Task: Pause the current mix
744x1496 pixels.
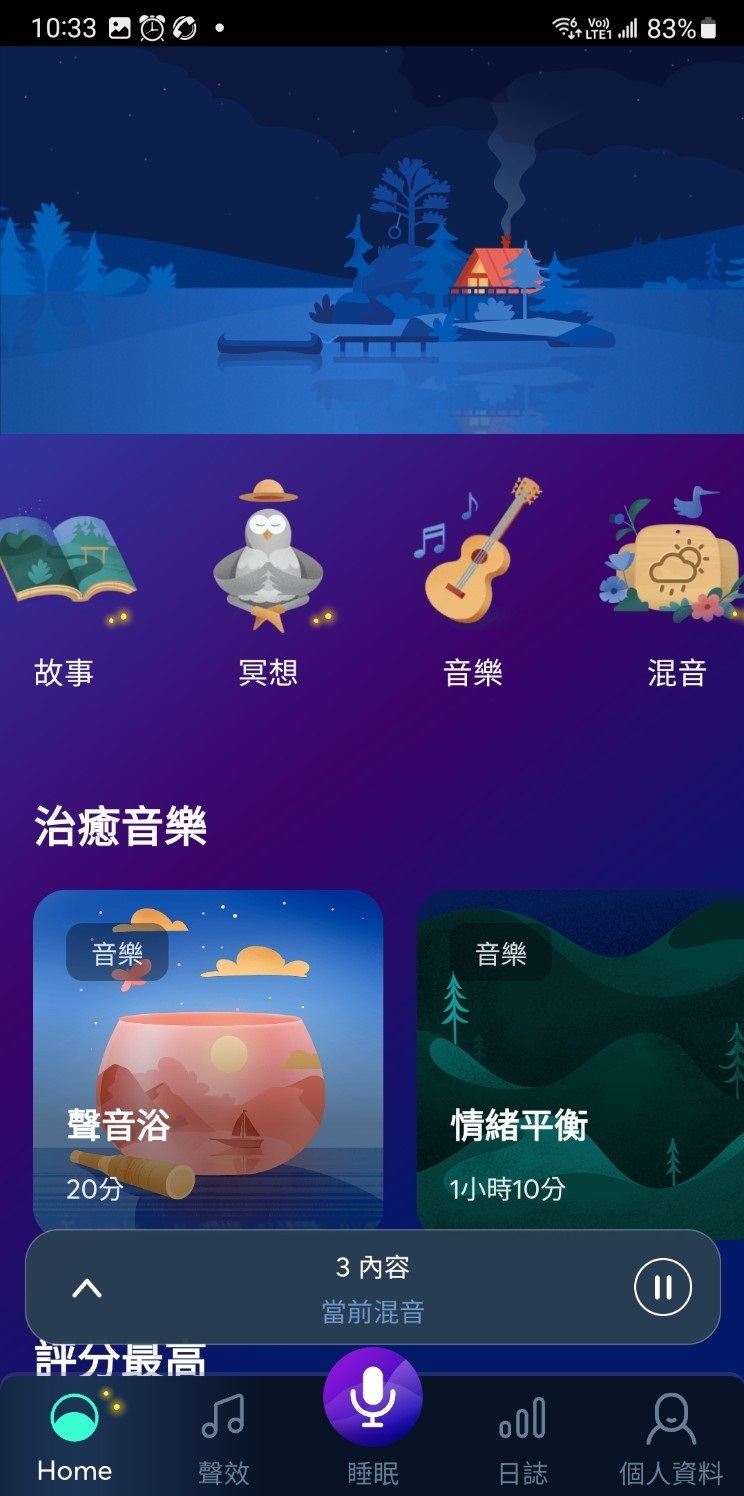Action: coord(662,1287)
